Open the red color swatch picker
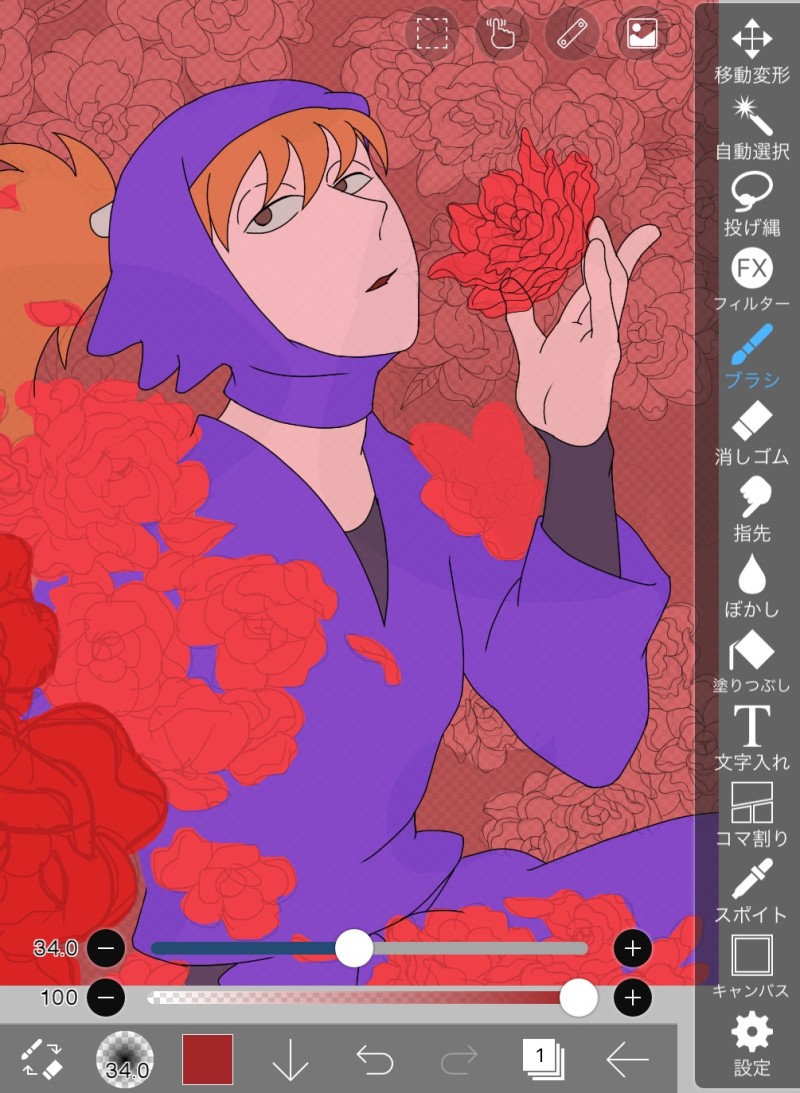 pos(207,1059)
